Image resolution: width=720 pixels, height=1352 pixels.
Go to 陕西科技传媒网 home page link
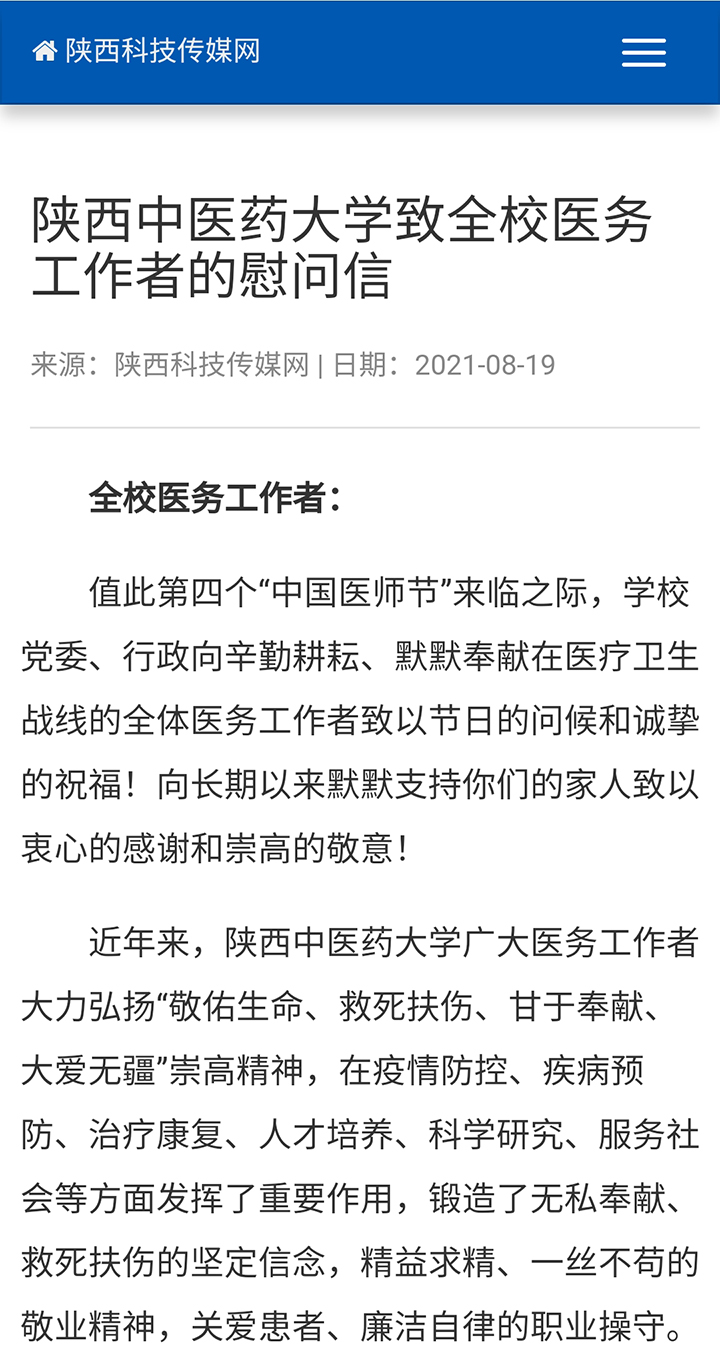(146, 51)
